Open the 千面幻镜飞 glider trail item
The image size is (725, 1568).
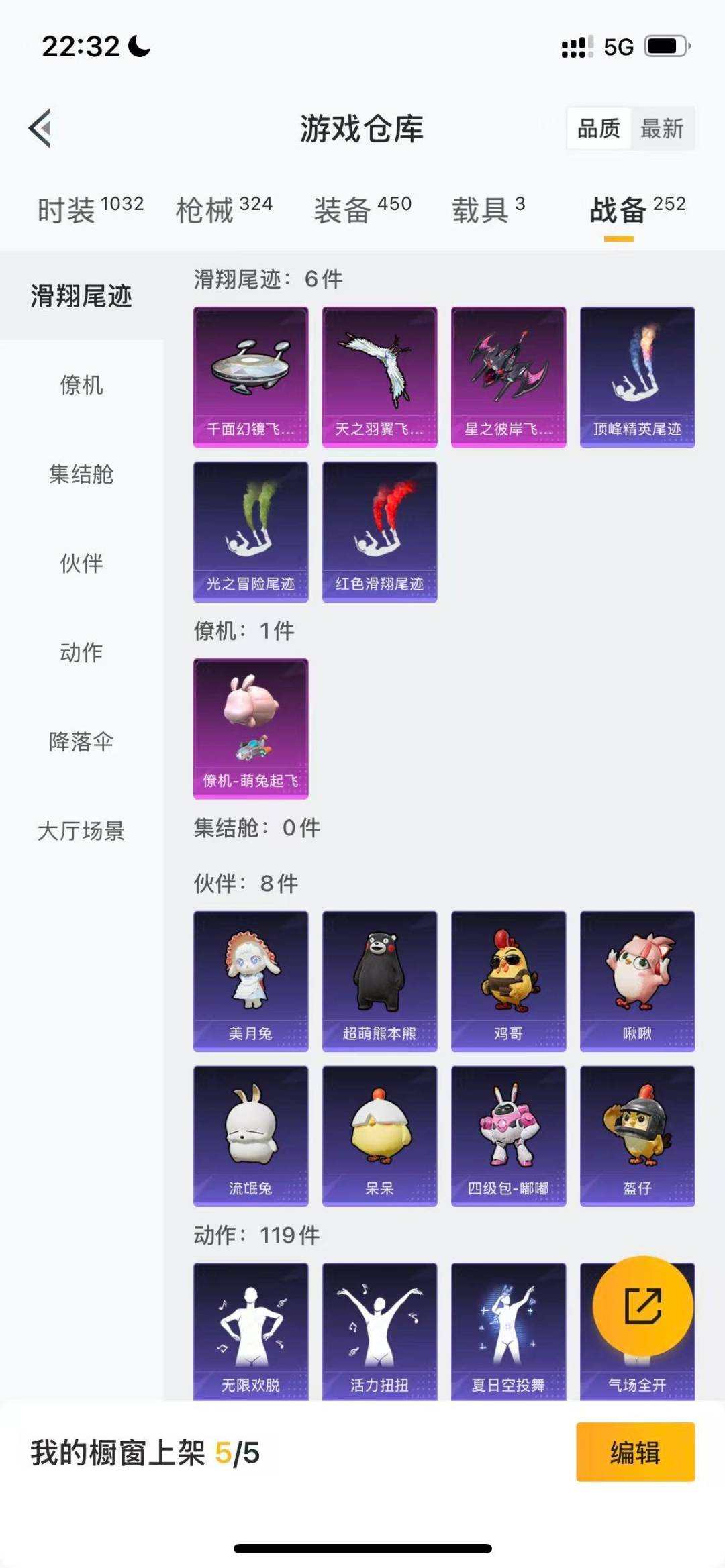tap(250, 376)
